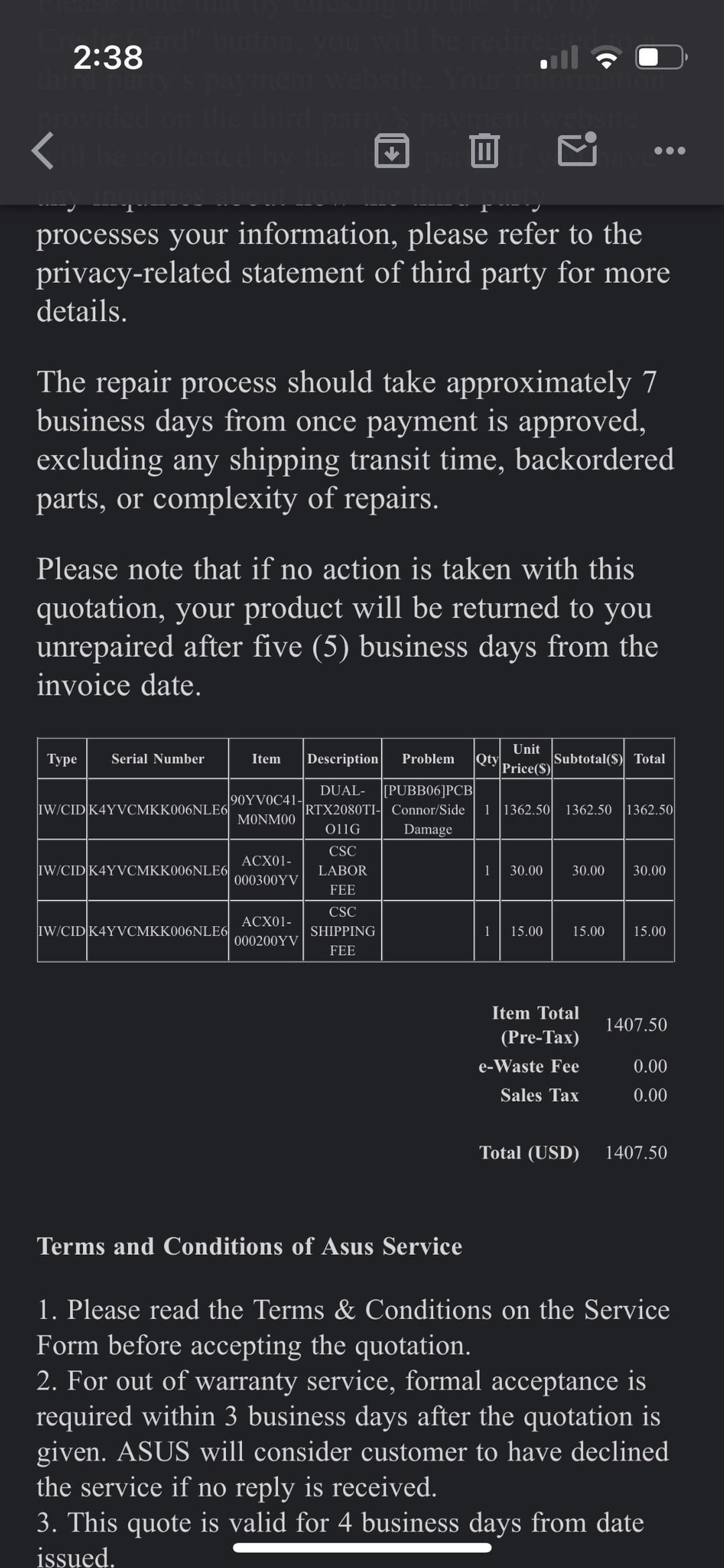Open the three-dot overflow menu
This screenshot has width=724, height=1568.
tap(670, 150)
